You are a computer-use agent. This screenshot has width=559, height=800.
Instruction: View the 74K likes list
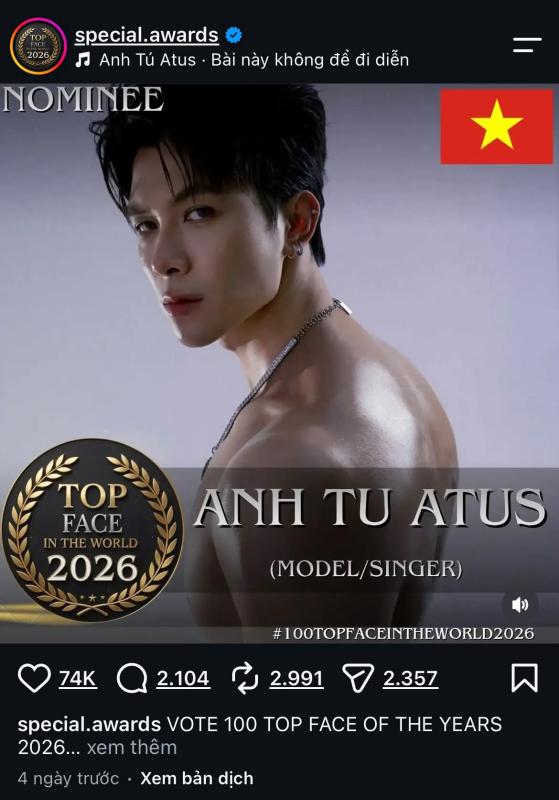tap(78, 678)
